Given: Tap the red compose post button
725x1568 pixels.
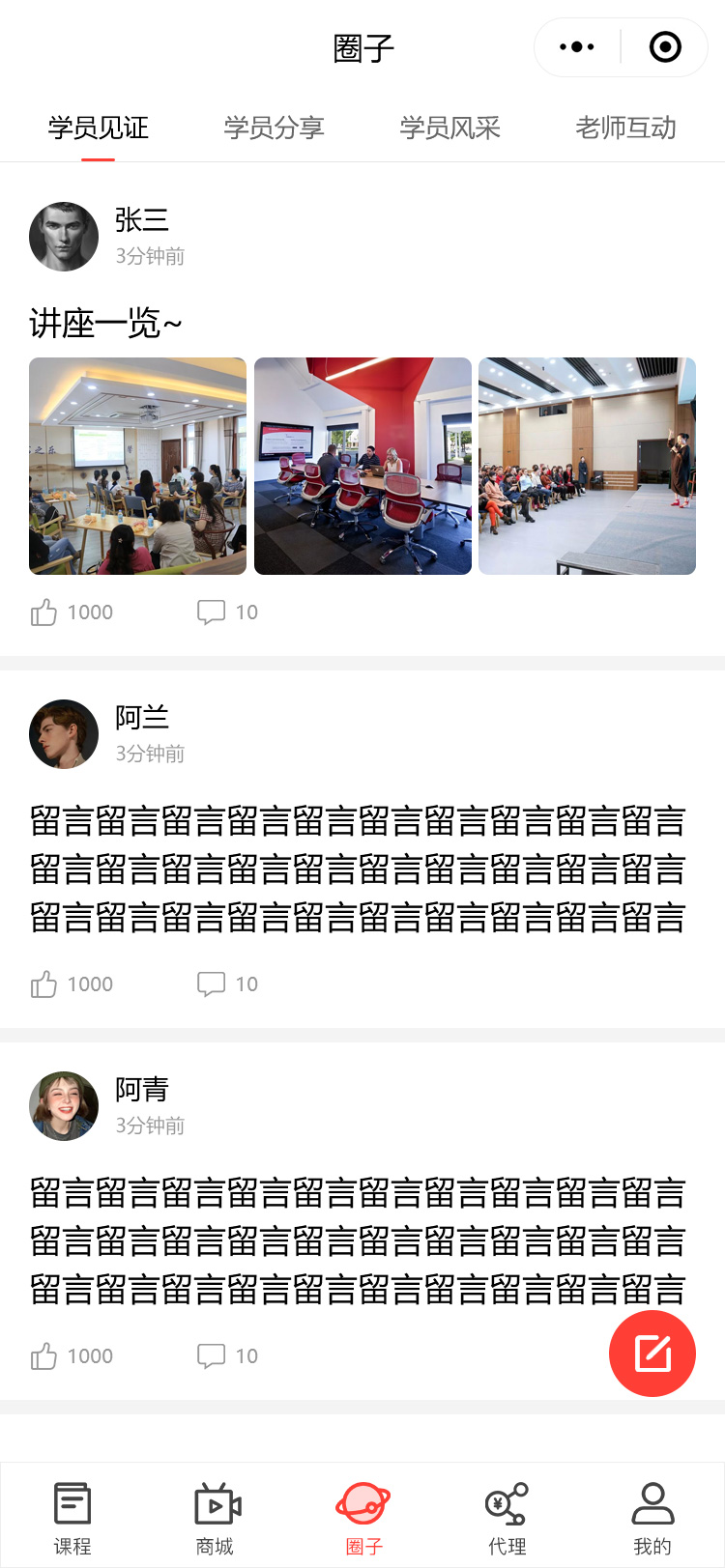Looking at the screenshot, I should 652,1353.
